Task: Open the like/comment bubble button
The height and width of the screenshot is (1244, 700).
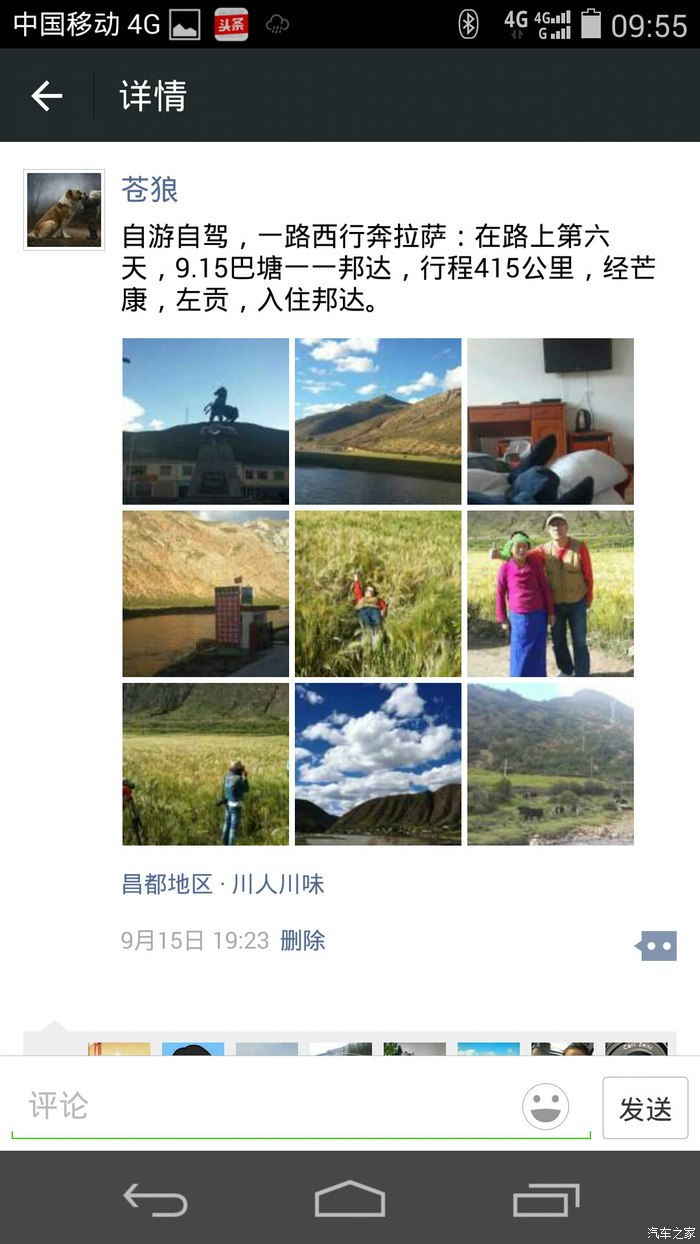Action: coord(657,945)
